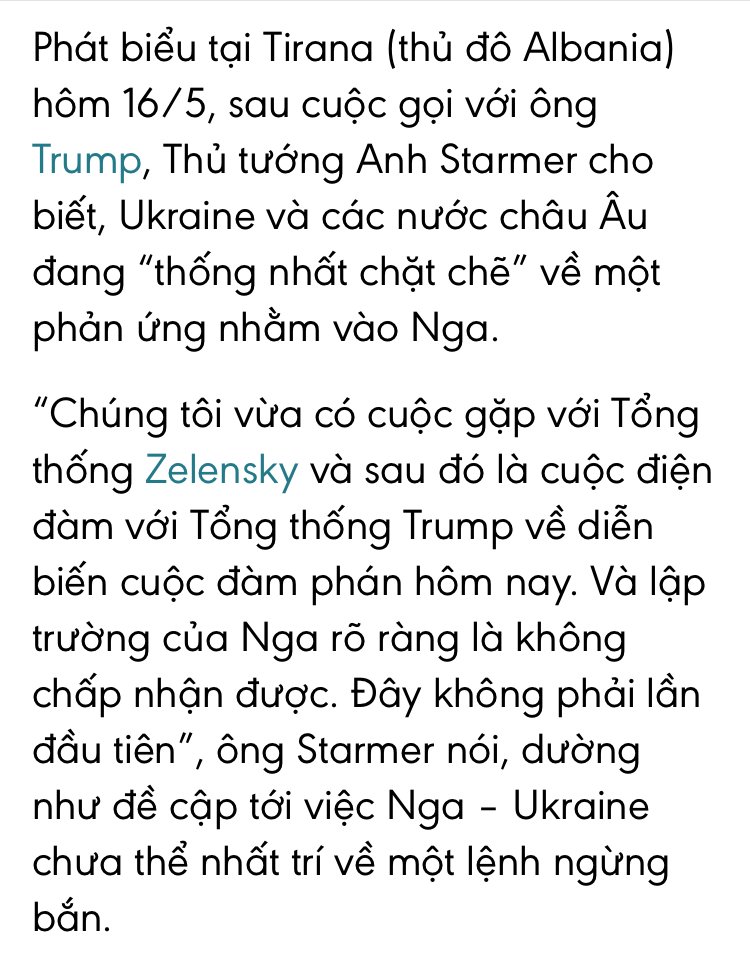Open the Zelensky link in the article
750x979 pixels.
click(x=222, y=470)
